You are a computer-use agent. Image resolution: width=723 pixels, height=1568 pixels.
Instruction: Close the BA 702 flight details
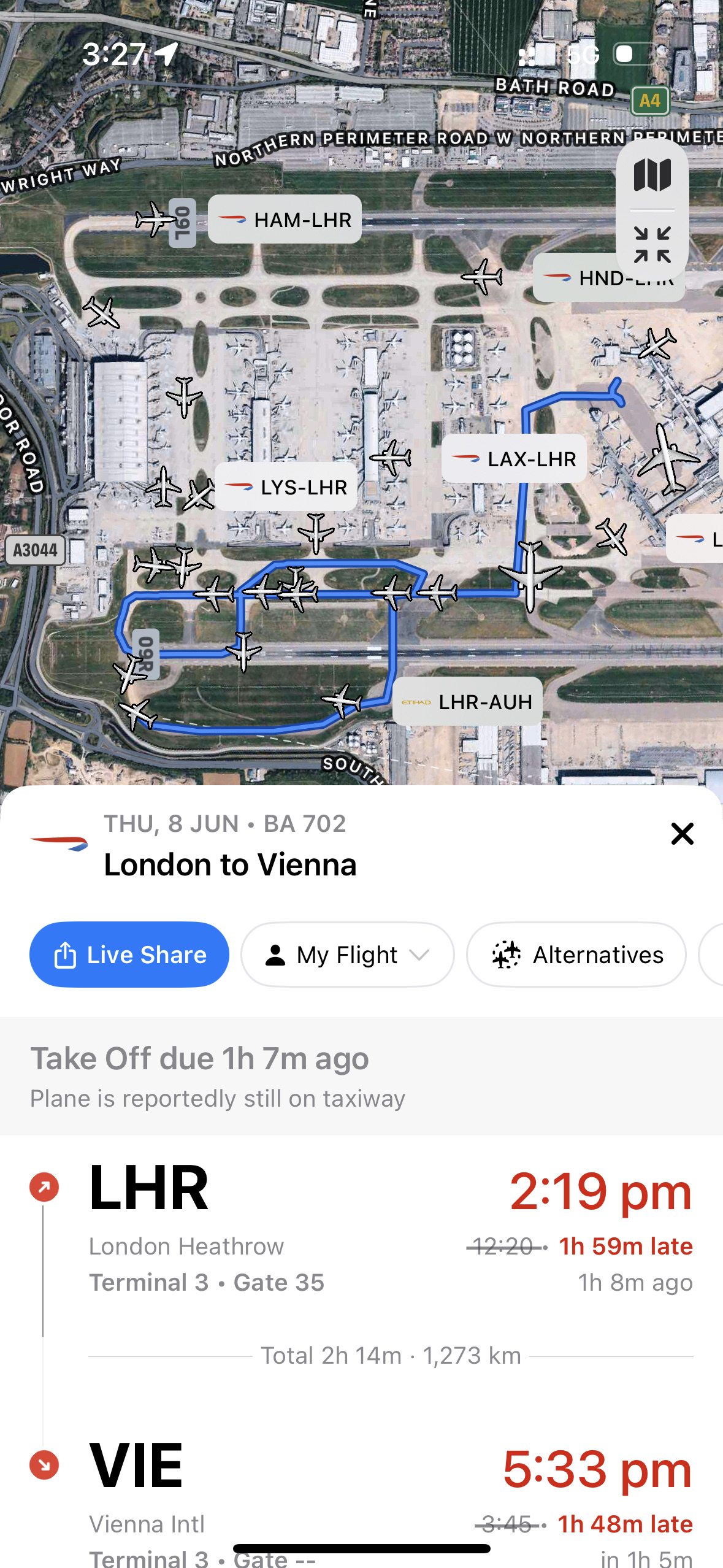(681, 834)
